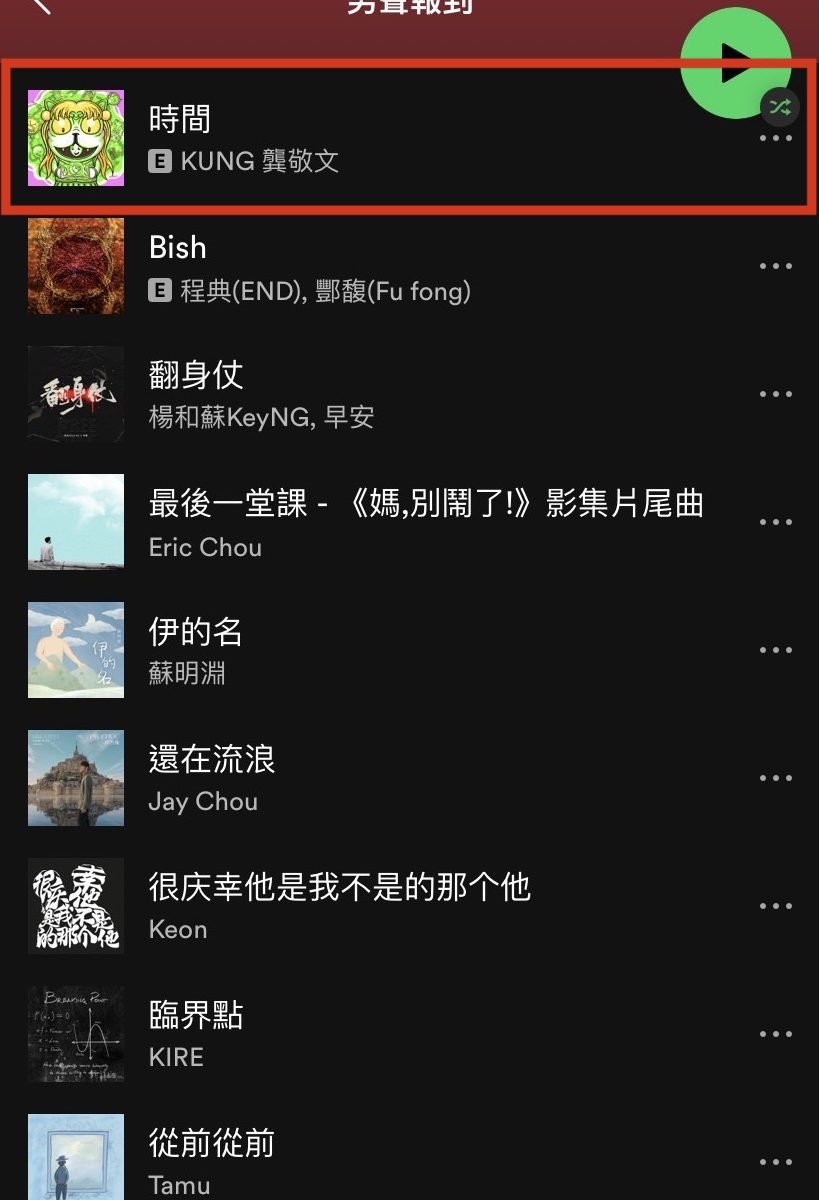The width and height of the screenshot is (819, 1200).
Task: Open the options menu for Keon's song
Action: (x=775, y=906)
